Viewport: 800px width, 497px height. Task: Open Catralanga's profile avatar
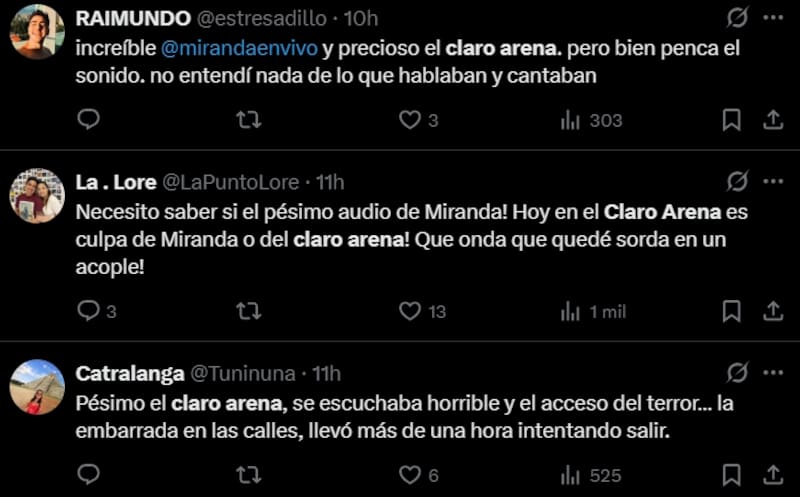point(37,387)
